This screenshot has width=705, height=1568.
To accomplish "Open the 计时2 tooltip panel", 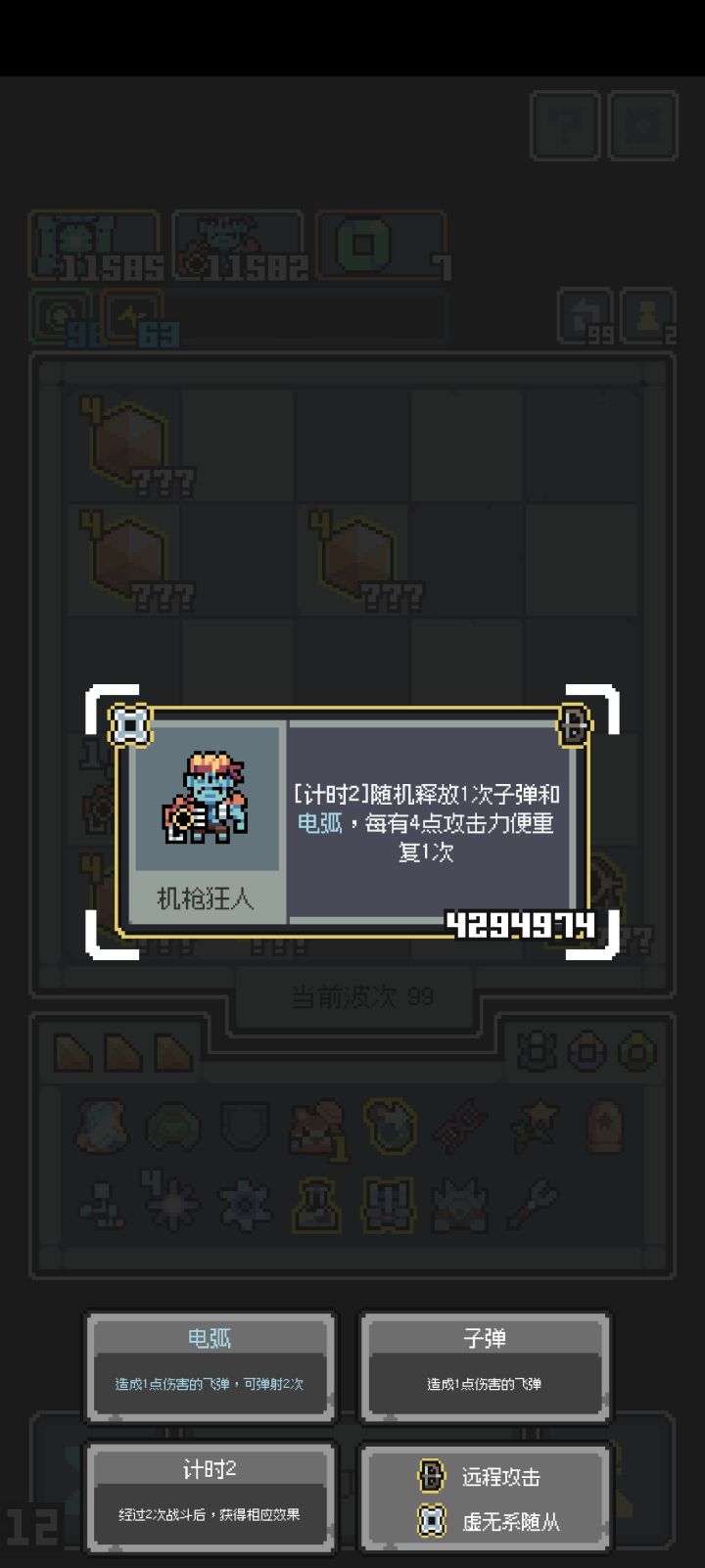I will pos(211,1498).
